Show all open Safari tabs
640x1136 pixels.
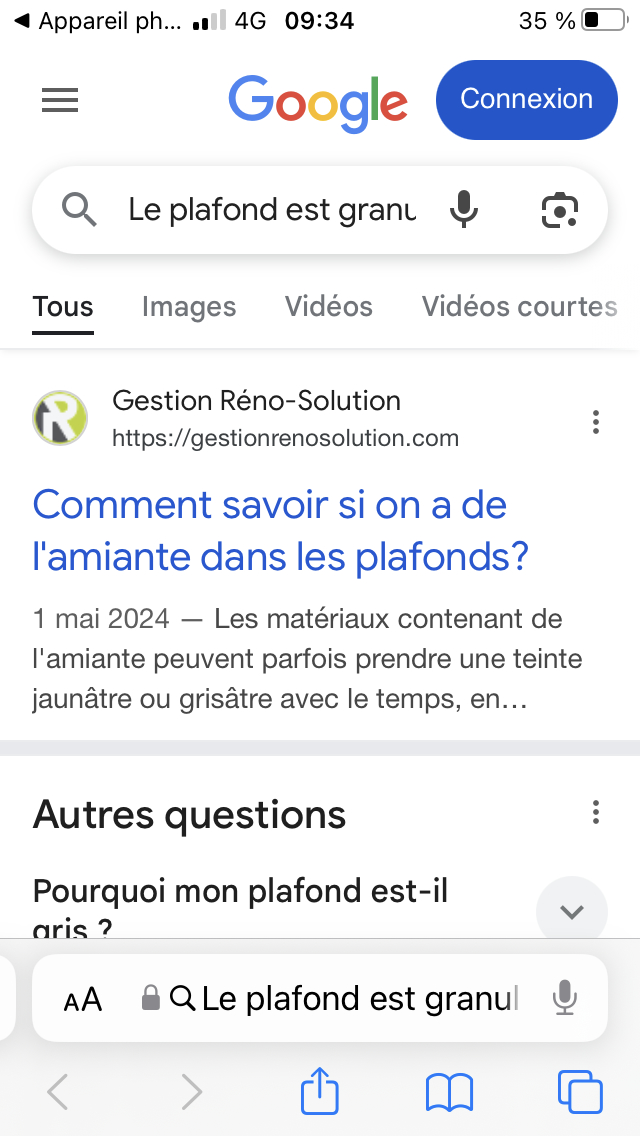point(580,1092)
